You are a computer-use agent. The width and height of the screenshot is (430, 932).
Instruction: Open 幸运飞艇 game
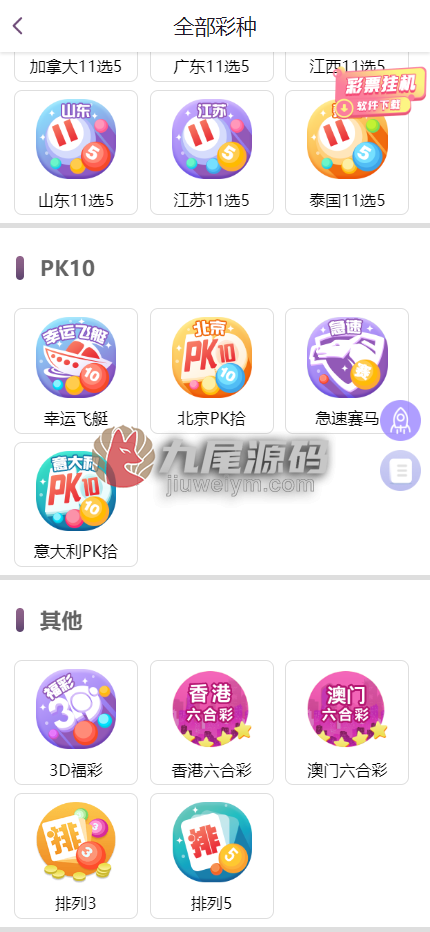[x=76, y=371]
